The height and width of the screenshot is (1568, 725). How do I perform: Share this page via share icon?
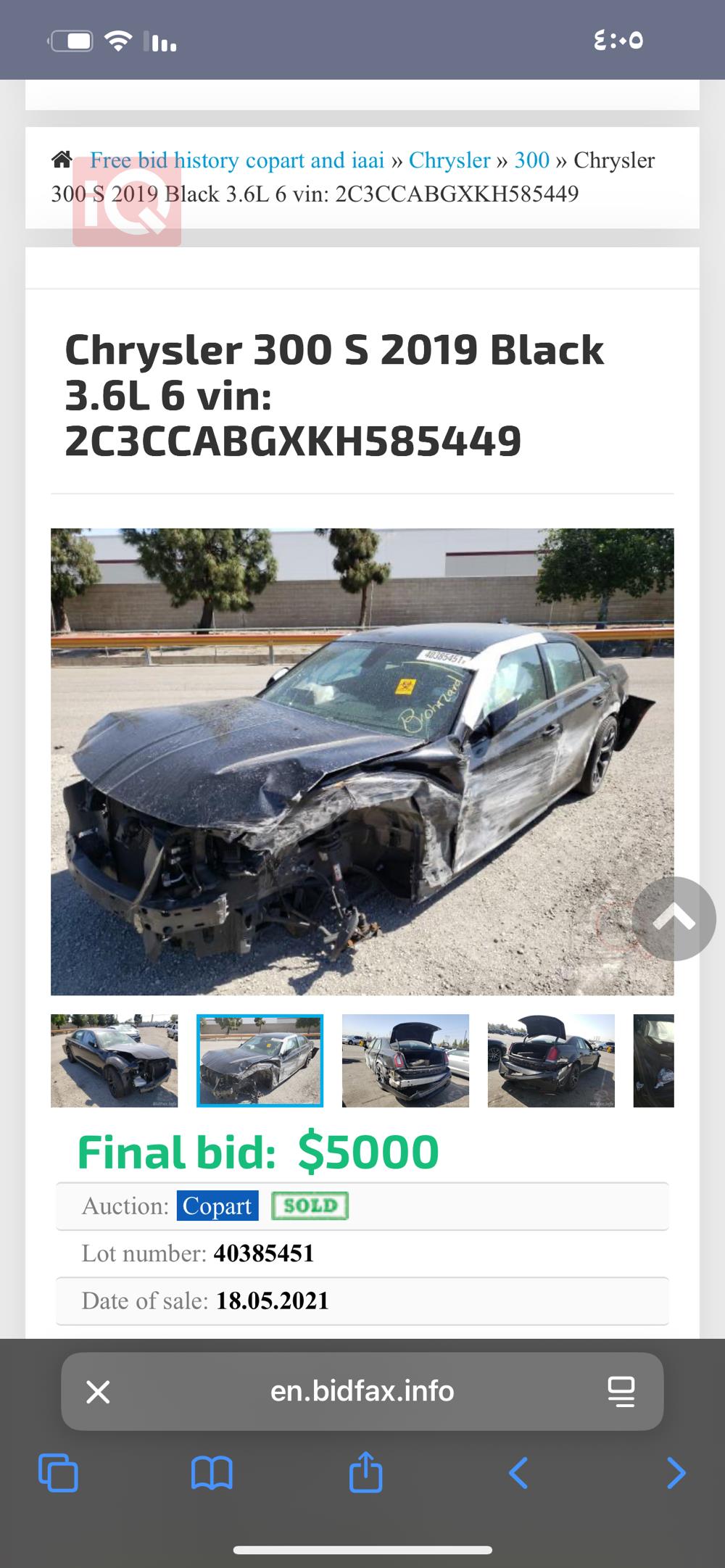click(x=365, y=1471)
